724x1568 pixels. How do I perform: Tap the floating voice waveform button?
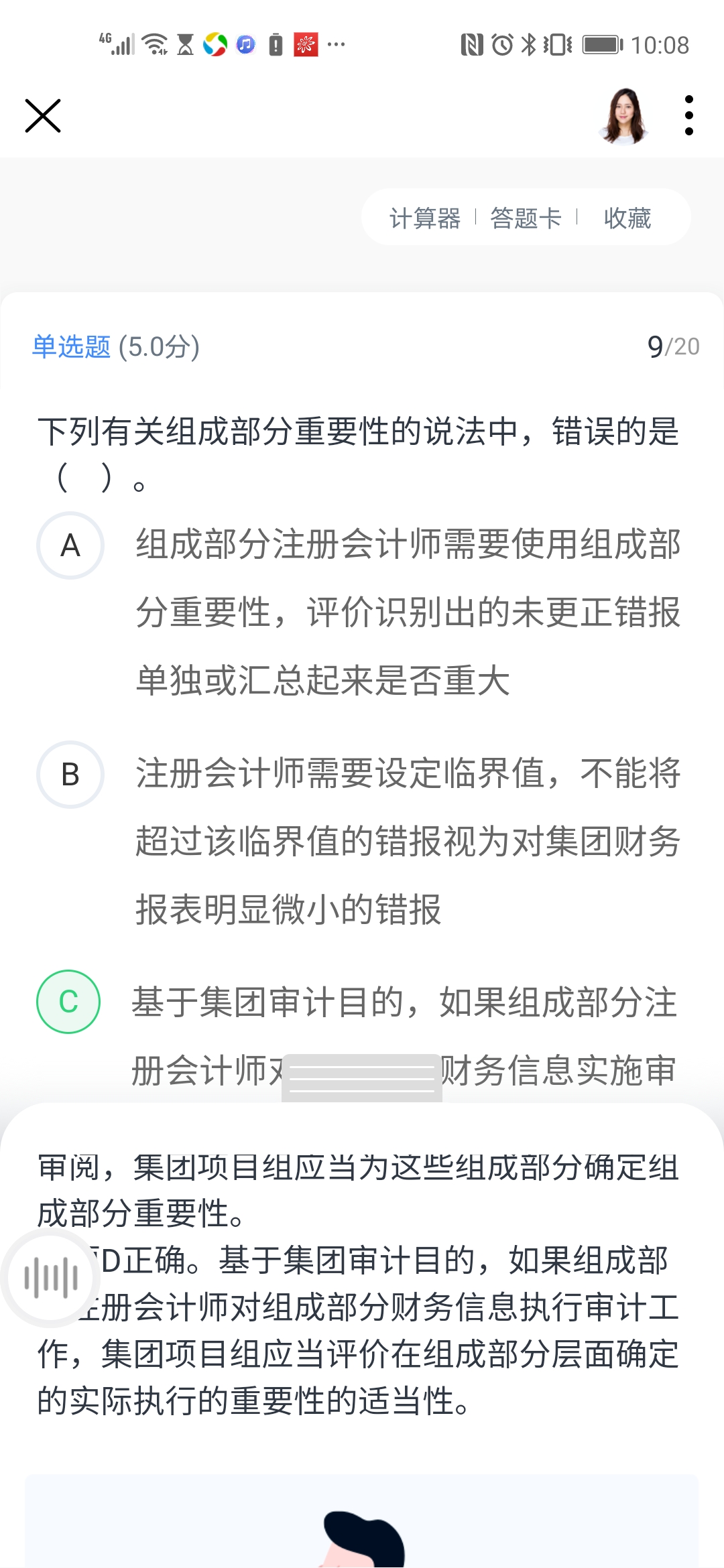point(51,1277)
